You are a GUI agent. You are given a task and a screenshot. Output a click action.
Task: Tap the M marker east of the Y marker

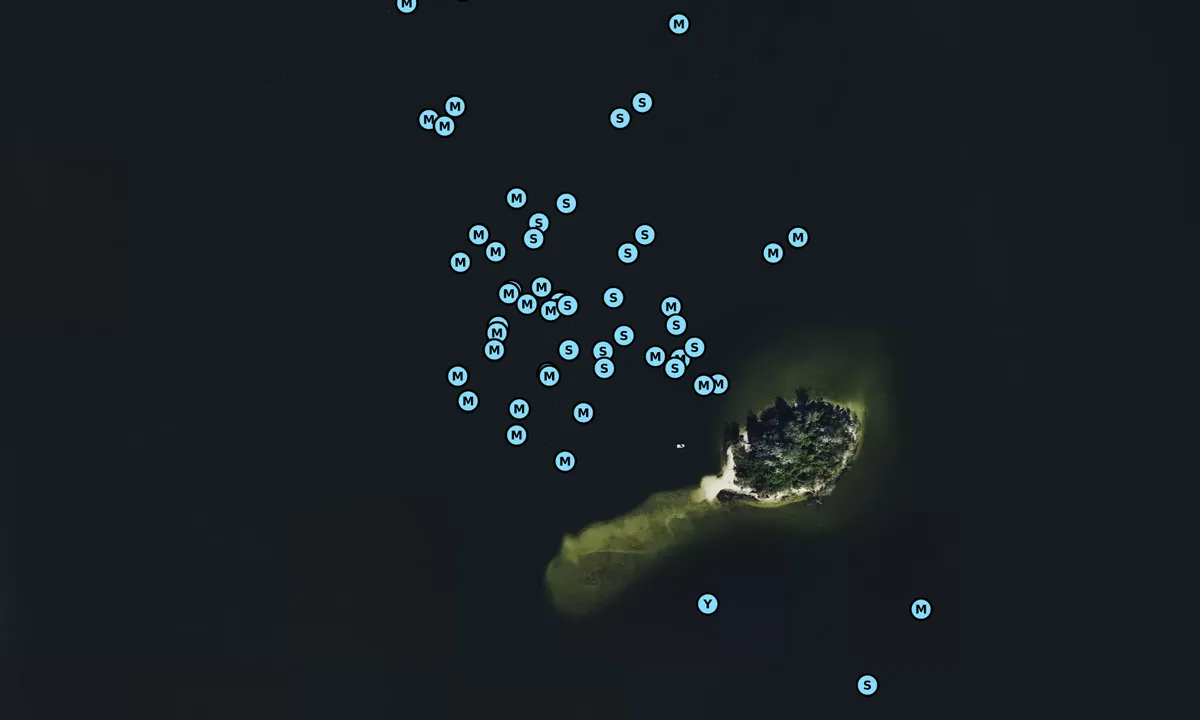tap(921, 609)
